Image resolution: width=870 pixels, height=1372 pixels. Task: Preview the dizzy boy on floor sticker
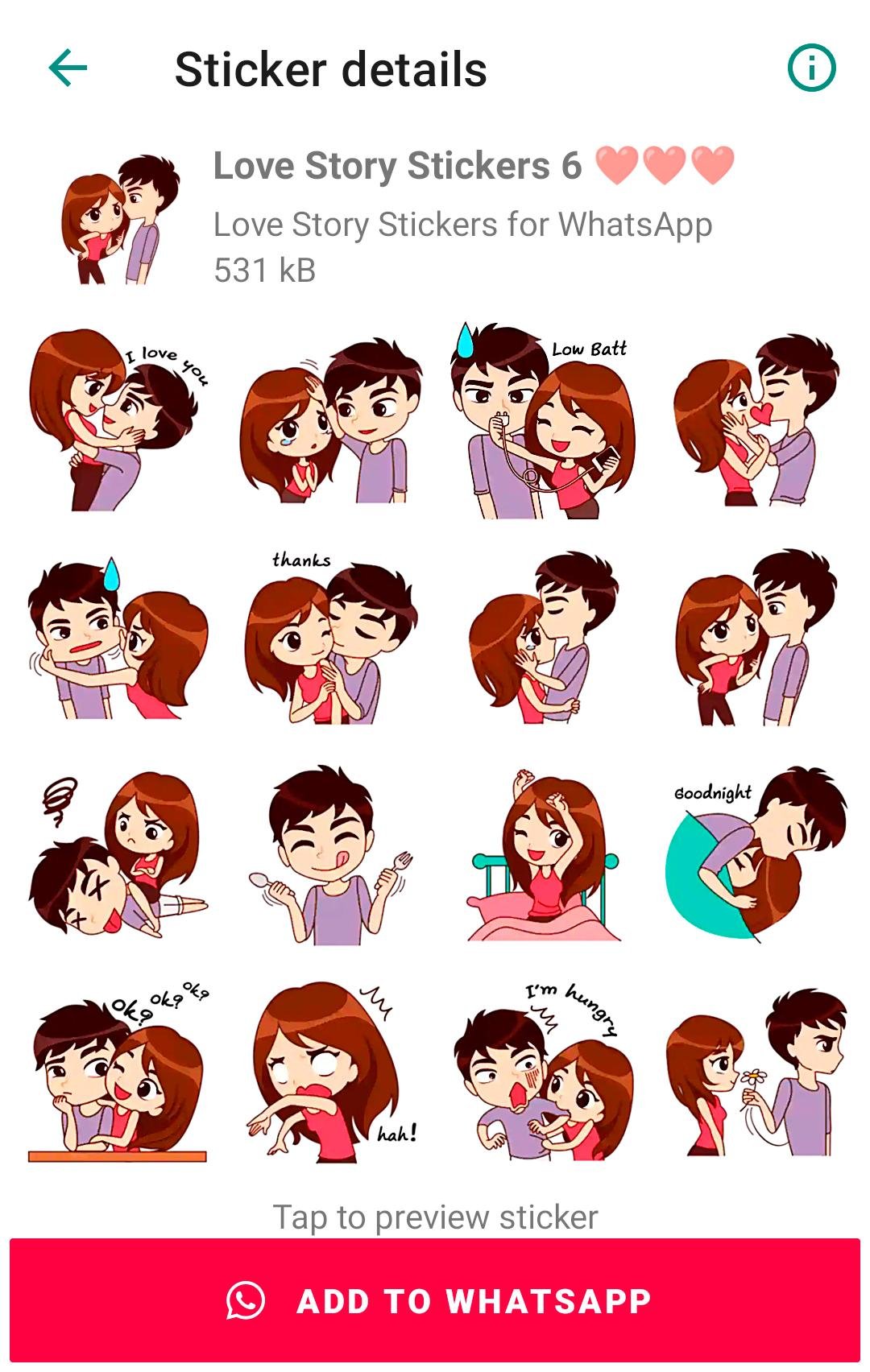118,855
